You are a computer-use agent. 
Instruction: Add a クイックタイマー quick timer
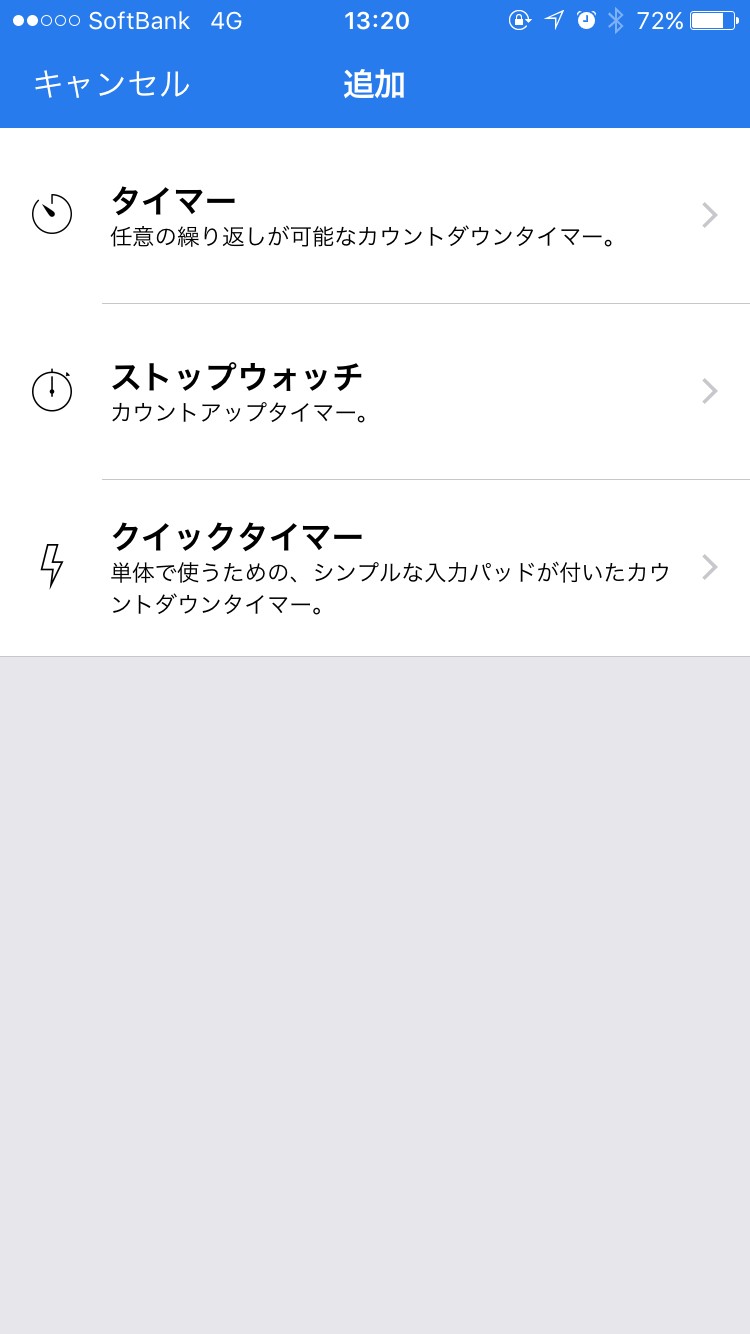coord(375,567)
